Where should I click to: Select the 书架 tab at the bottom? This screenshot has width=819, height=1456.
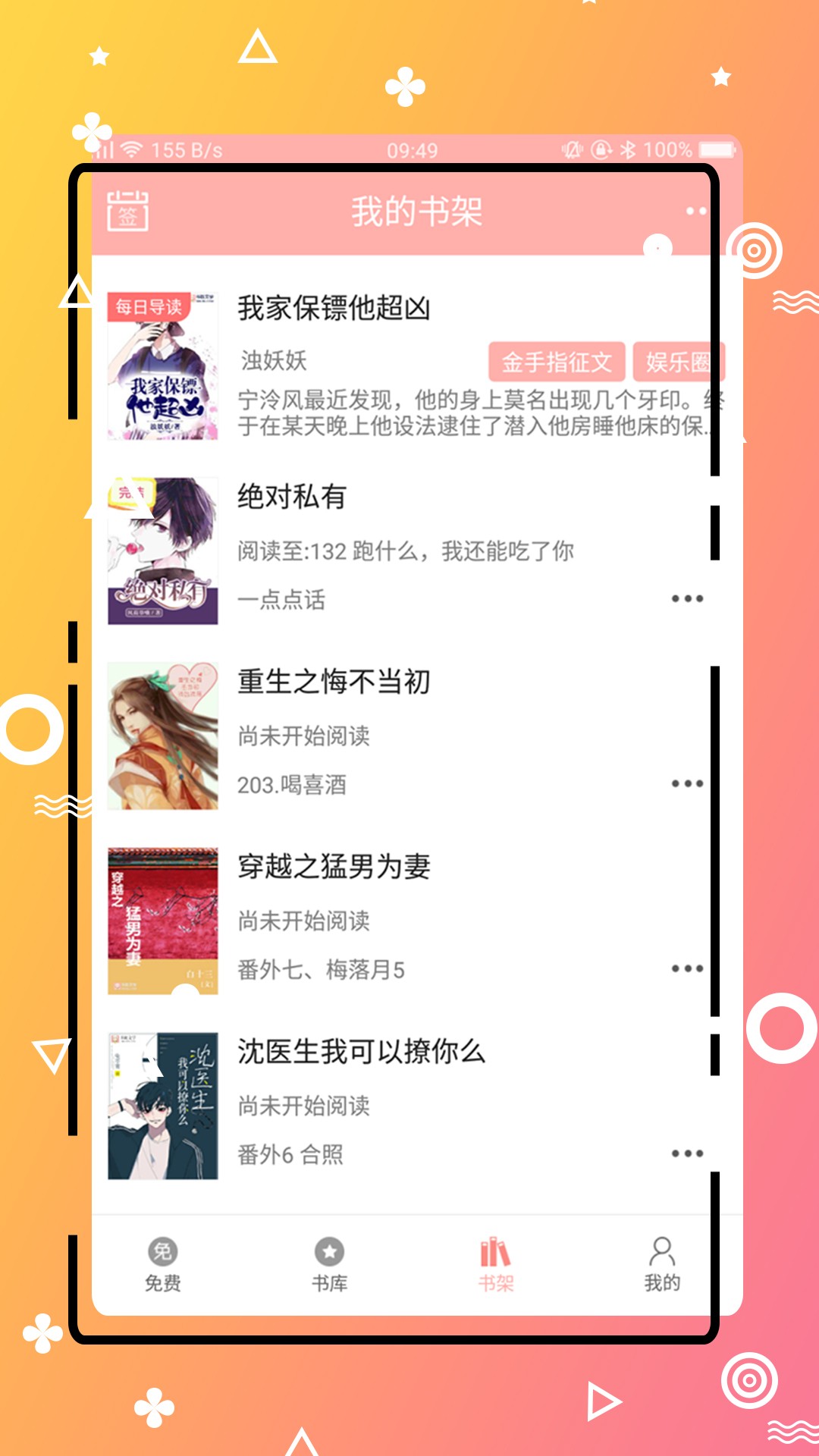click(494, 1259)
